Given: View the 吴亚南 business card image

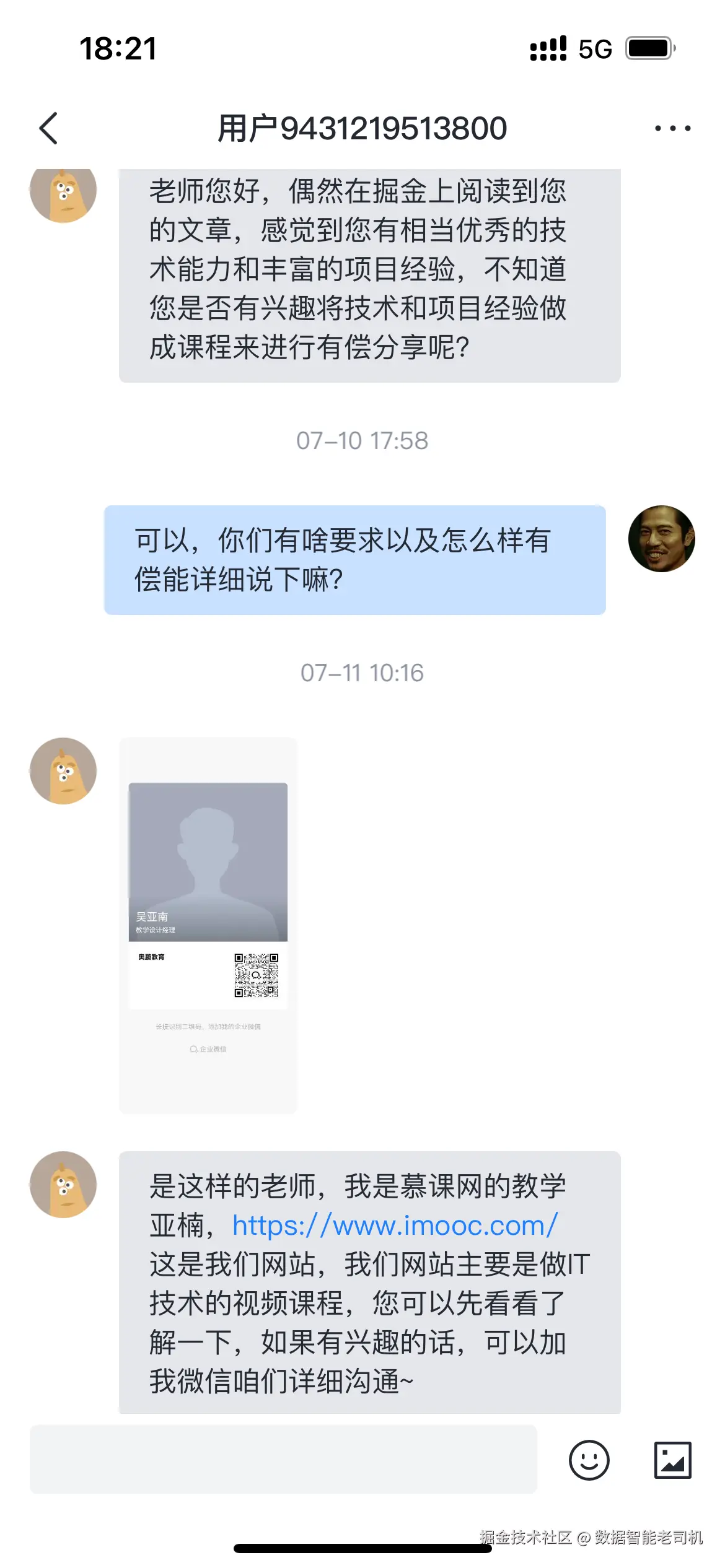Looking at the screenshot, I should tap(208, 925).
